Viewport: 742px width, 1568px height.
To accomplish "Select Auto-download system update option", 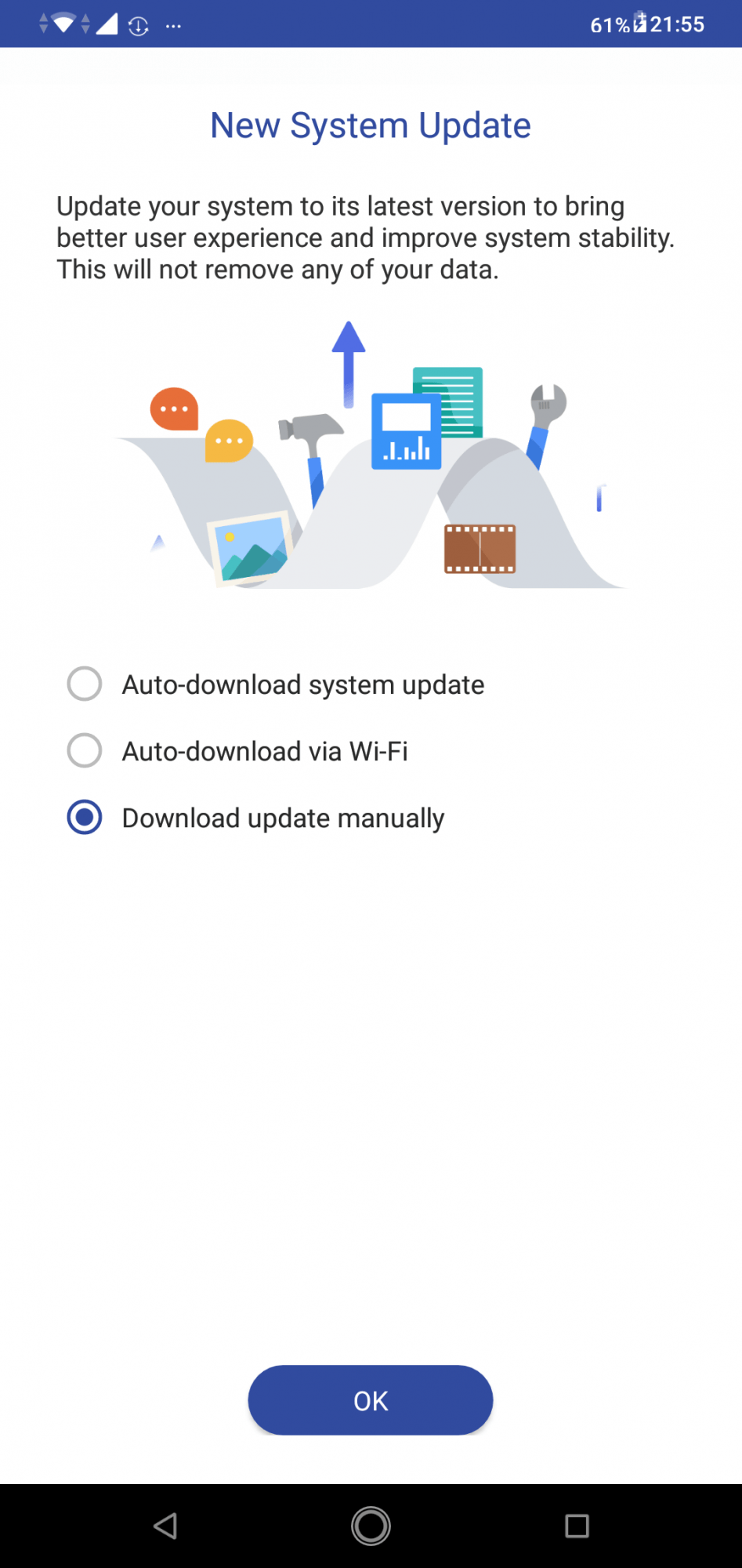I will [x=85, y=684].
